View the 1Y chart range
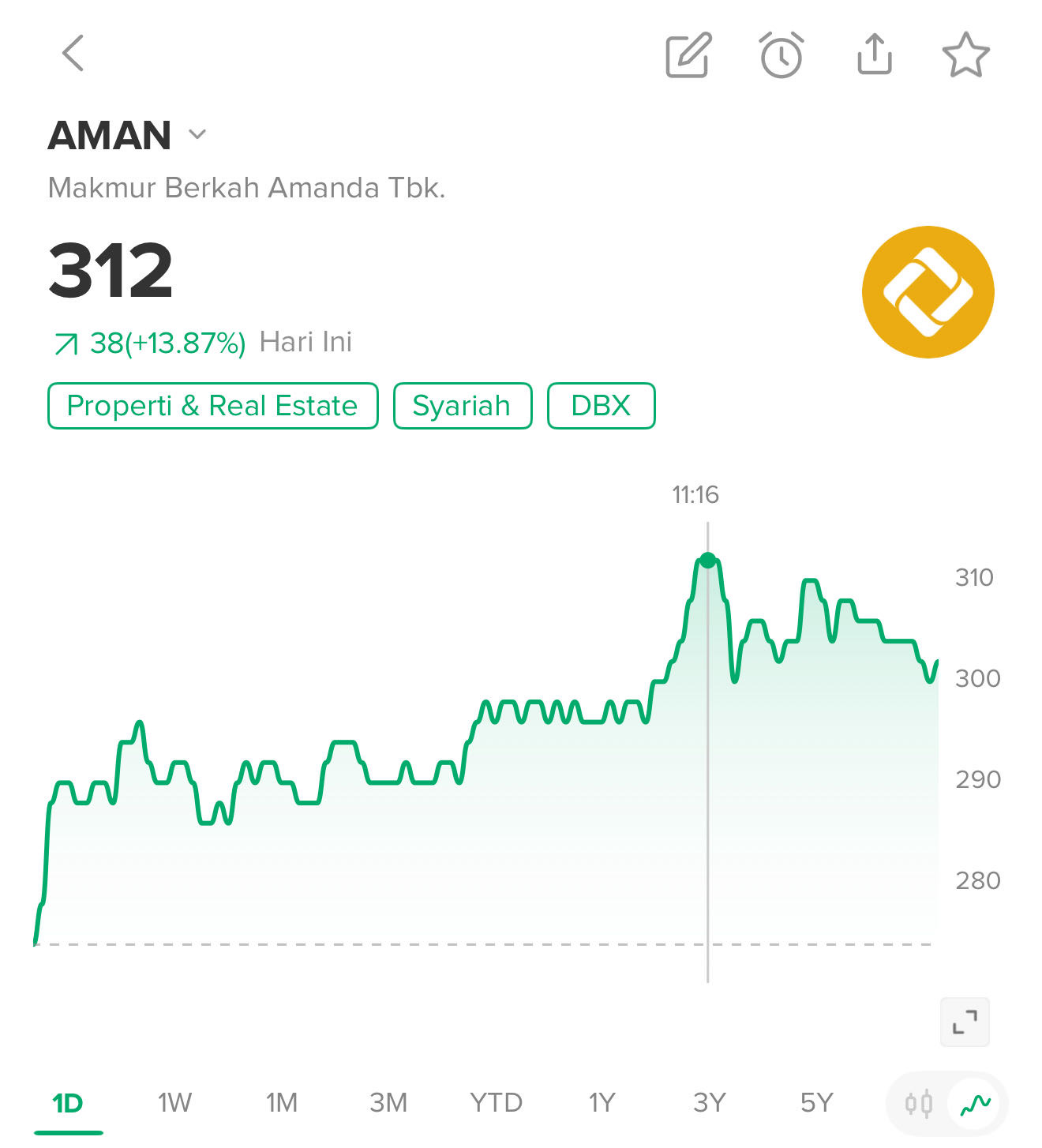 [602, 1102]
